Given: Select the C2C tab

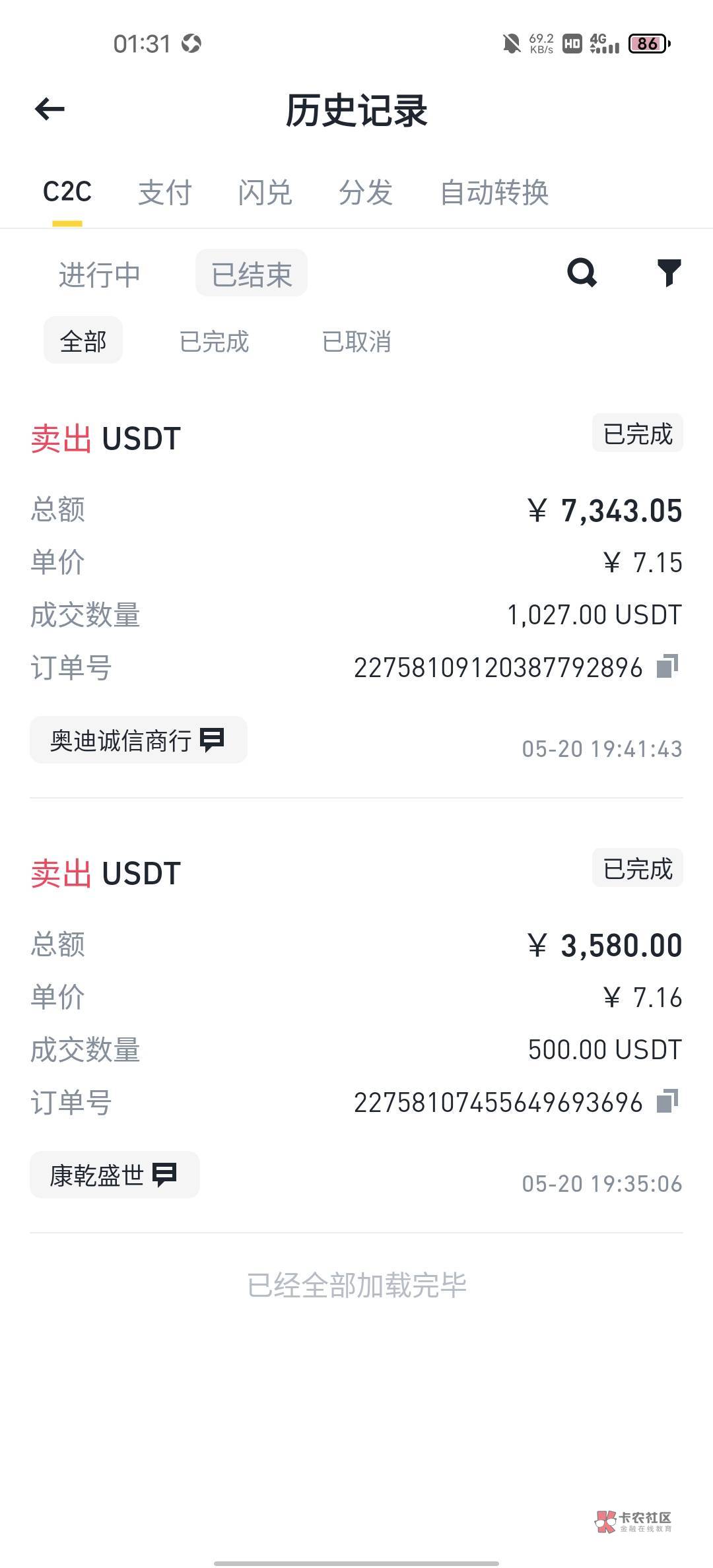Looking at the screenshot, I should (67, 193).
